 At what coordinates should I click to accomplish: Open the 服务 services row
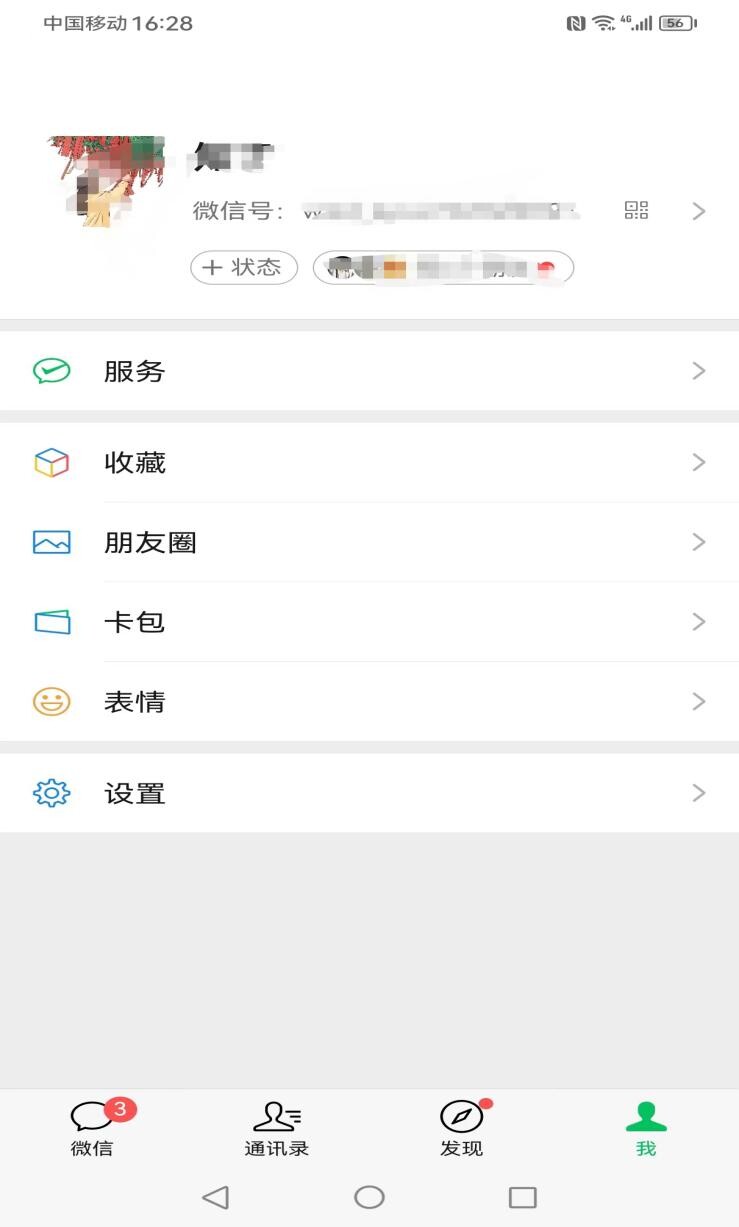click(369, 371)
